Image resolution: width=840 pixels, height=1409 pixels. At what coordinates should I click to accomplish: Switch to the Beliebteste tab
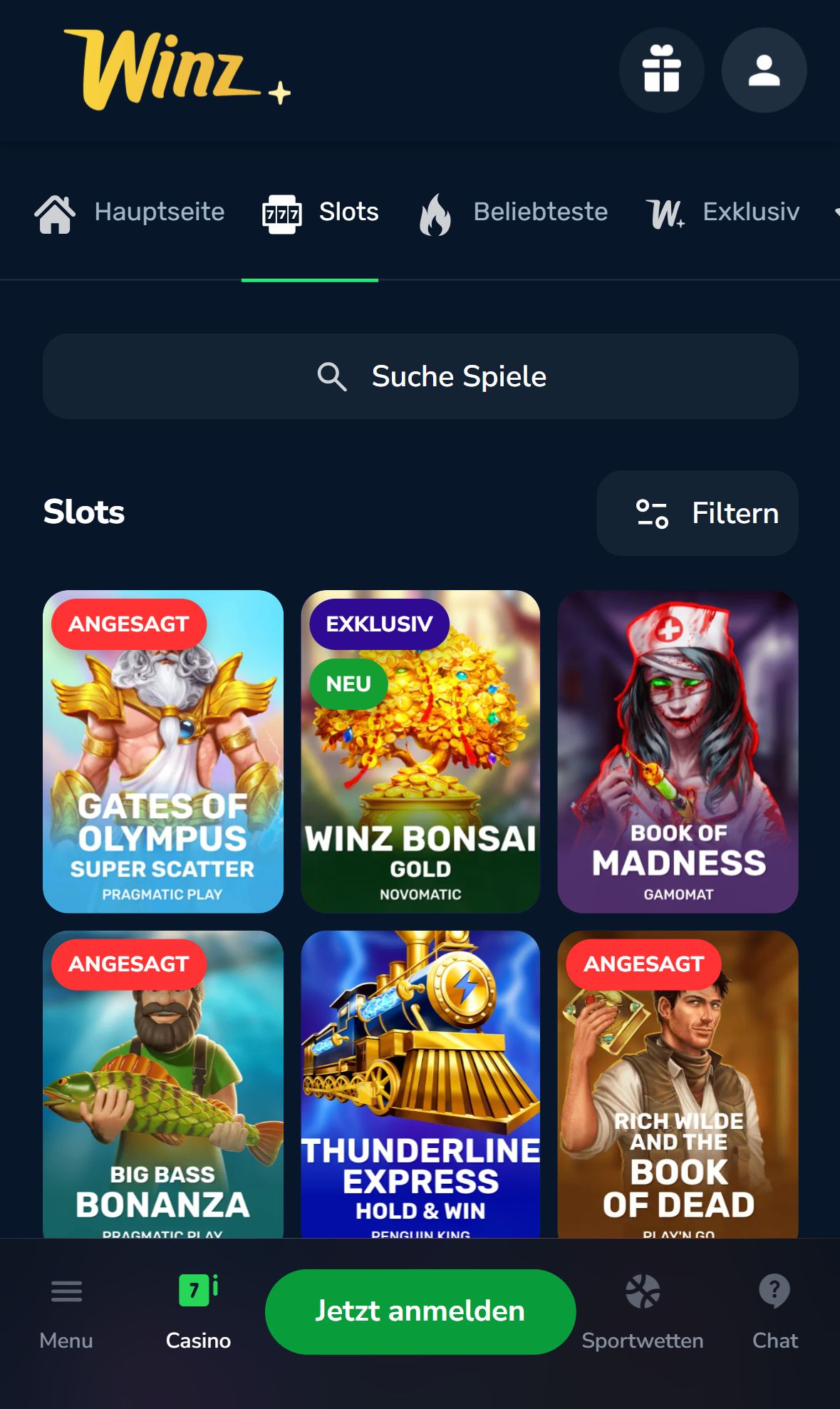pyautogui.click(x=513, y=212)
